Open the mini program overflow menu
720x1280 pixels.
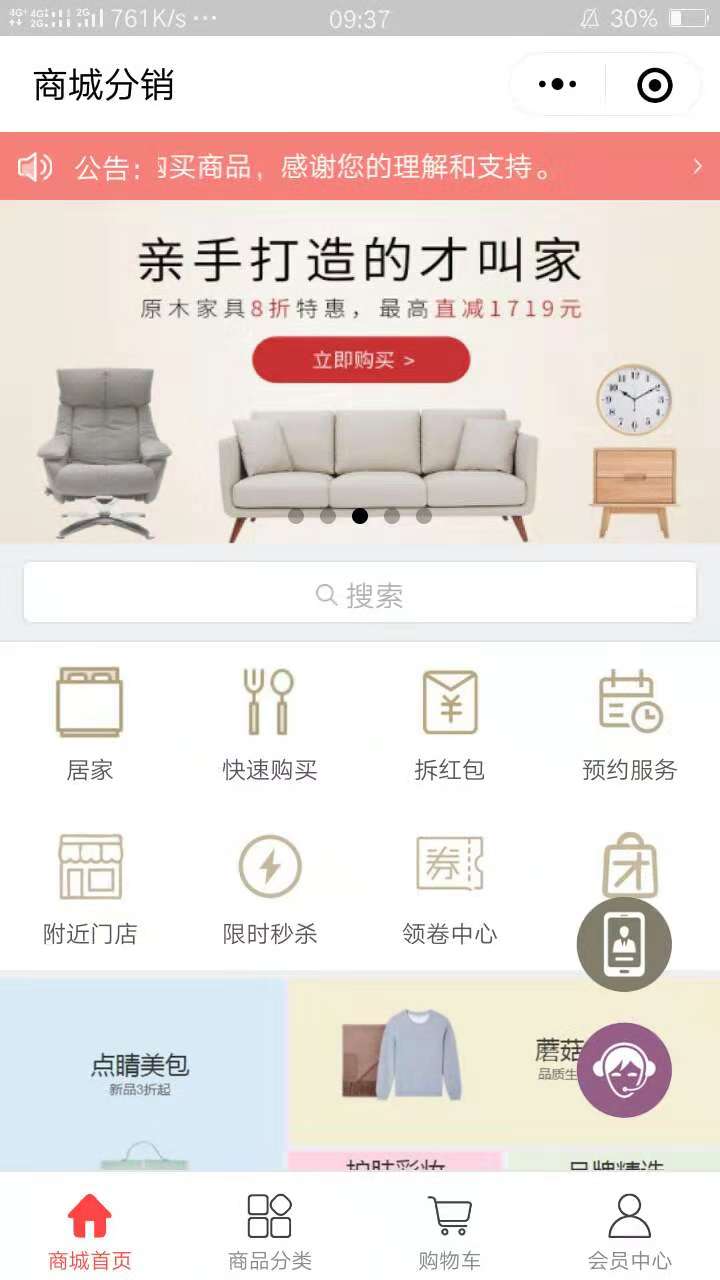click(558, 86)
